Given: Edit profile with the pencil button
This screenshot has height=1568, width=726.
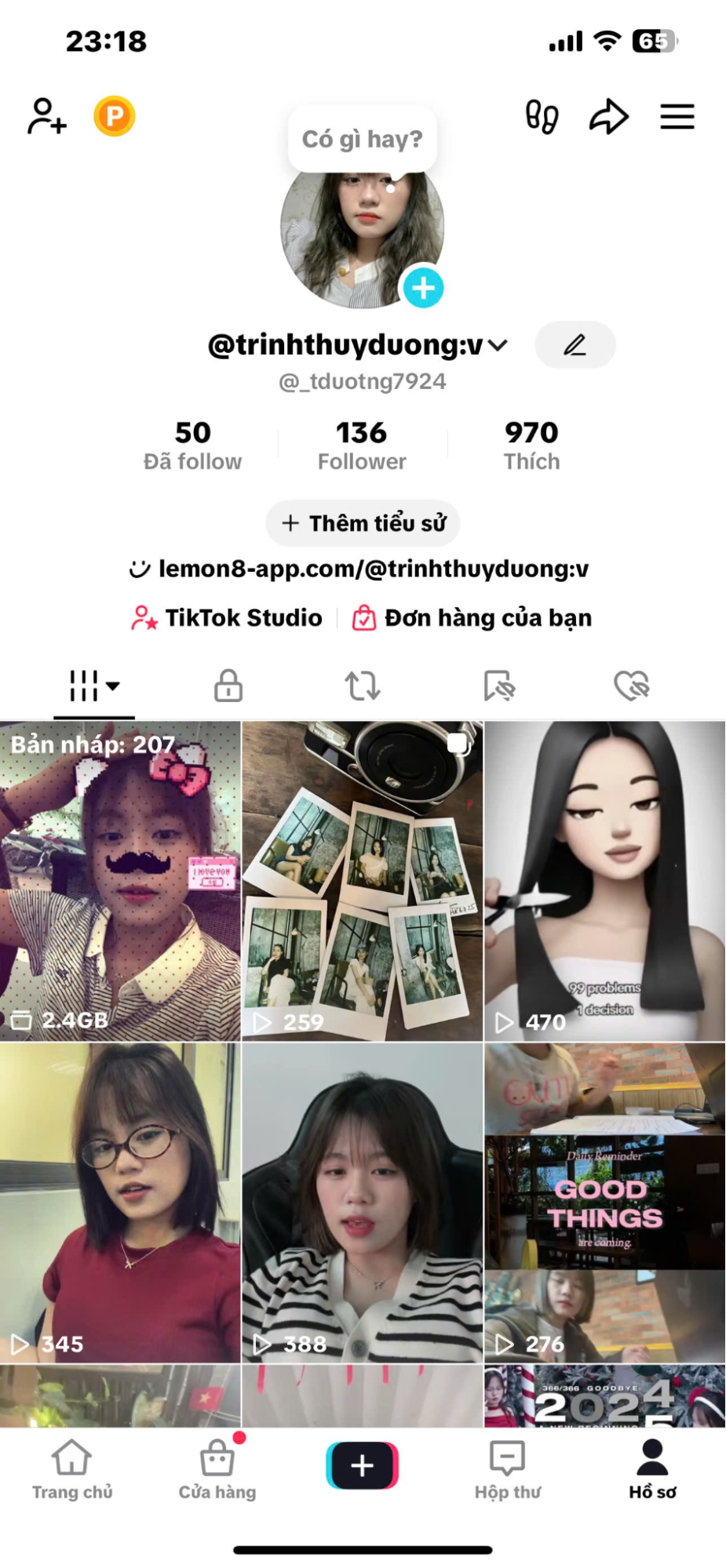Looking at the screenshot, I should coord(575,345).
